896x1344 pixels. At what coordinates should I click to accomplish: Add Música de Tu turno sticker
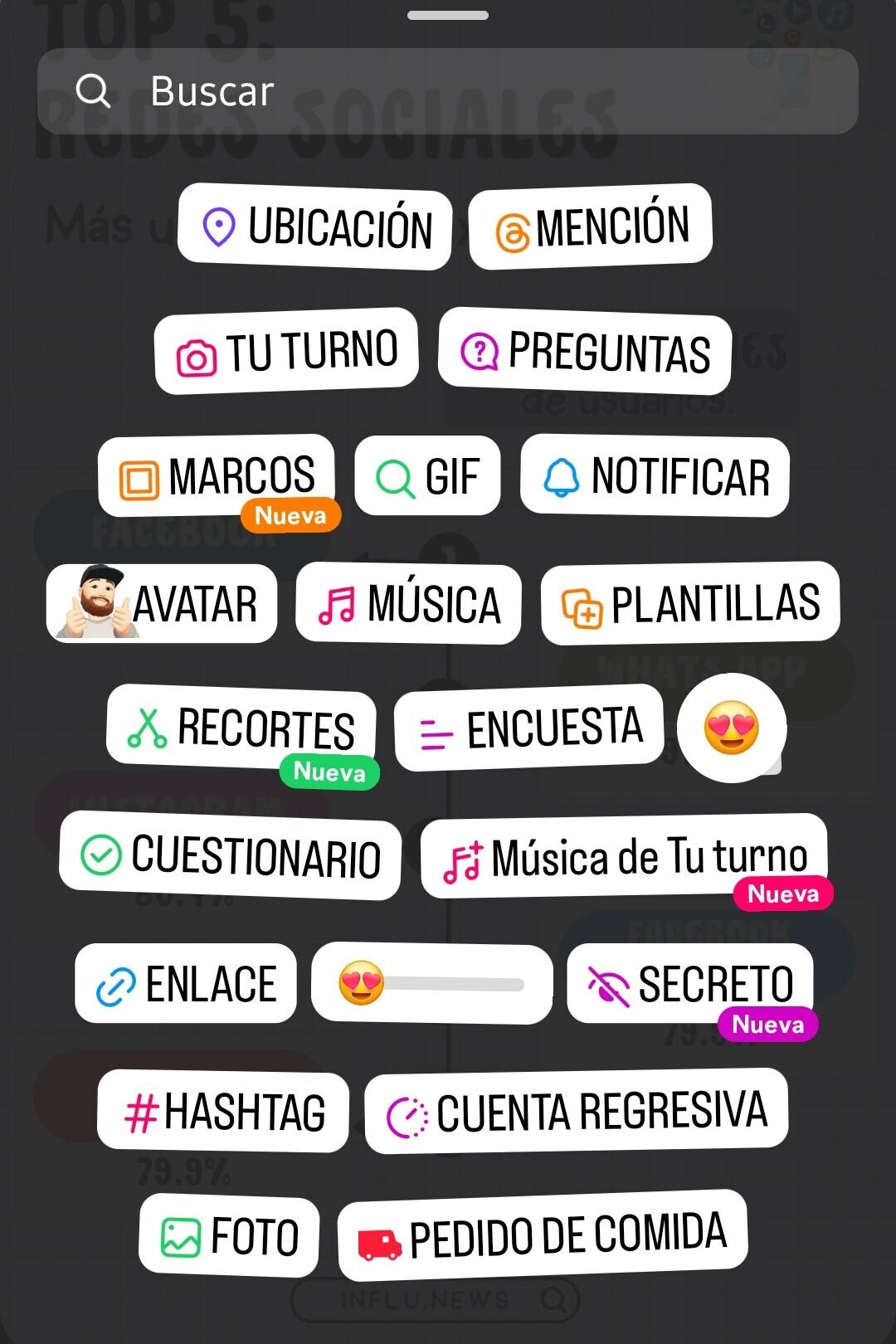pyautogui.click(x=624, y=855)
